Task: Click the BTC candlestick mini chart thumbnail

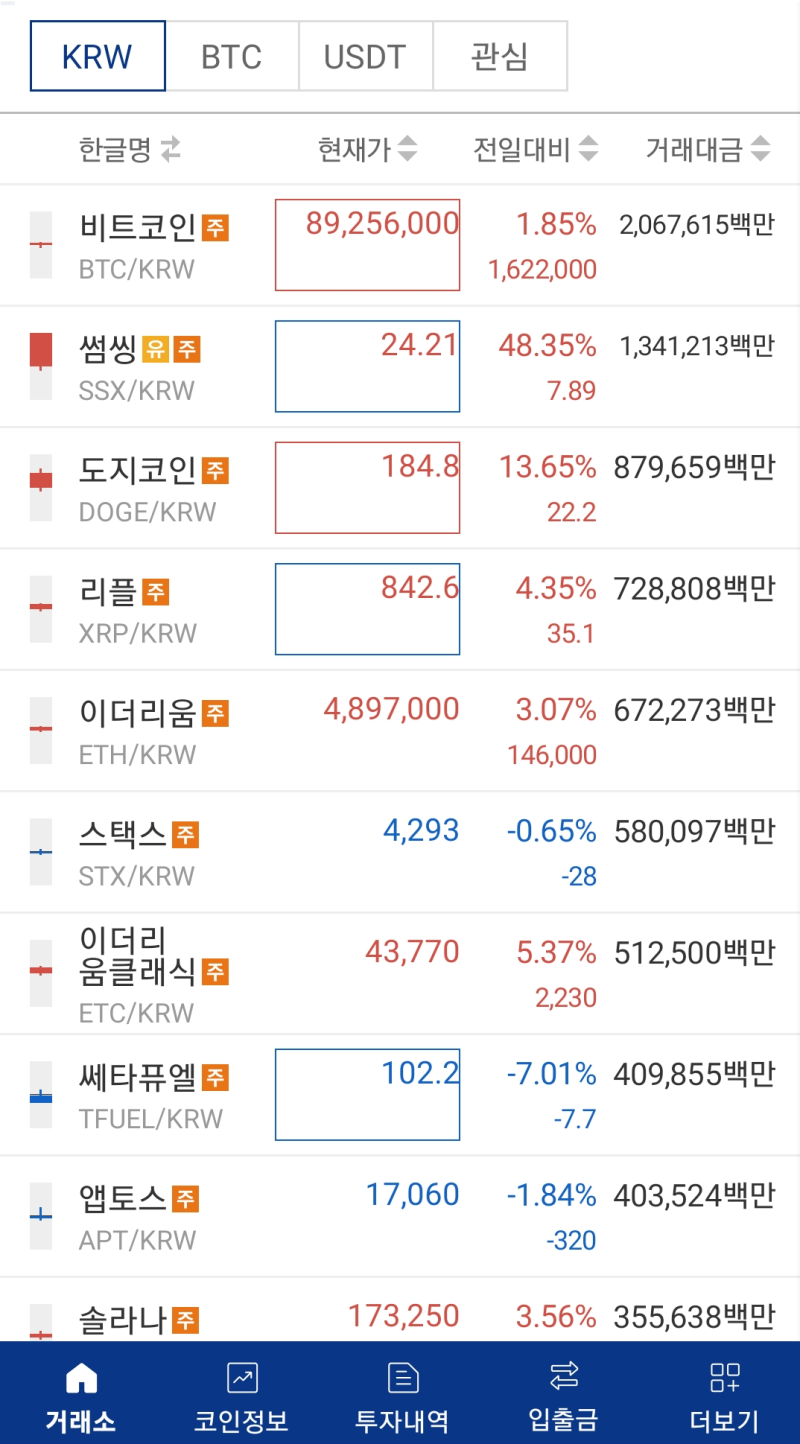Action: click(x=41, y=245)
